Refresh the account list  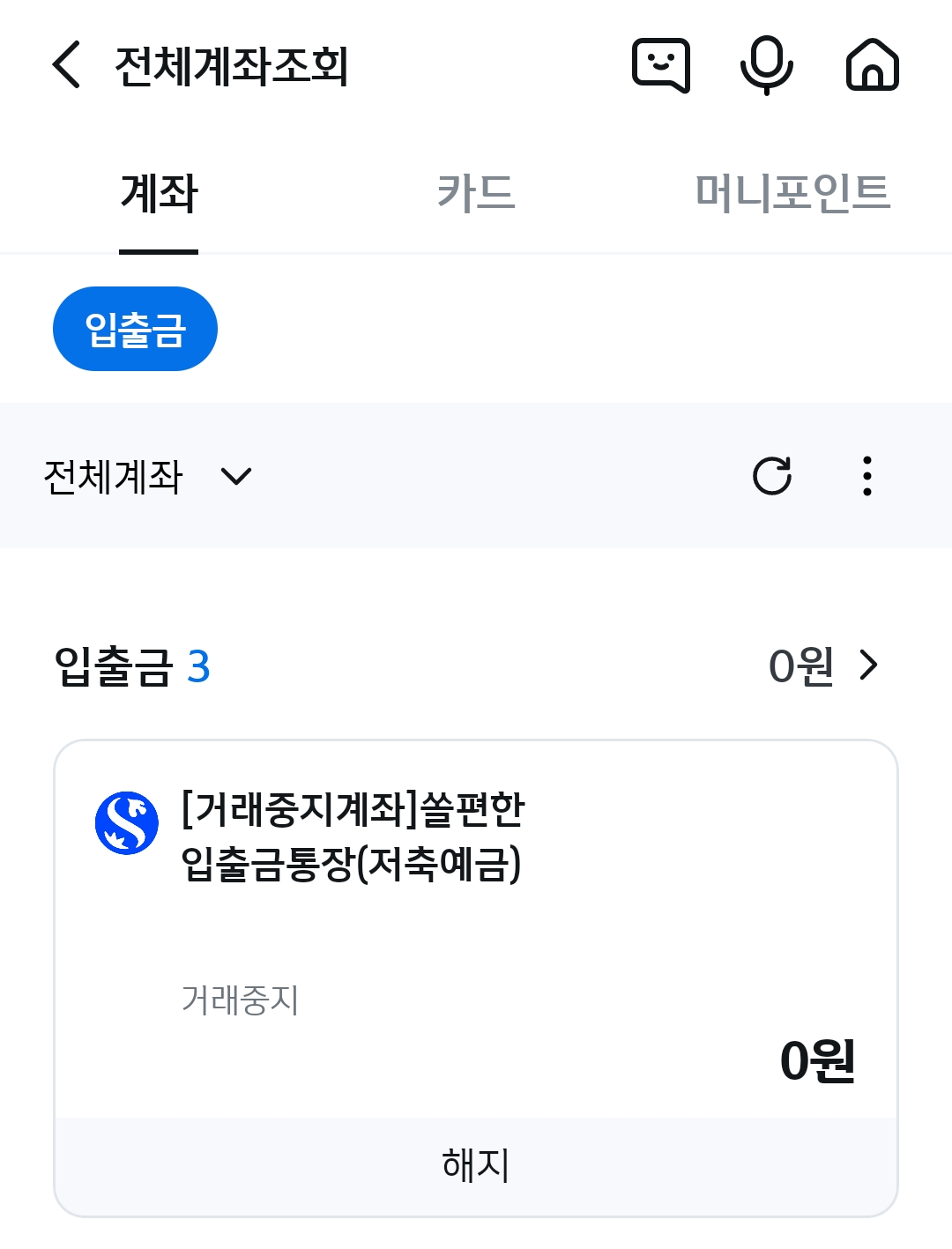(771, 476)
